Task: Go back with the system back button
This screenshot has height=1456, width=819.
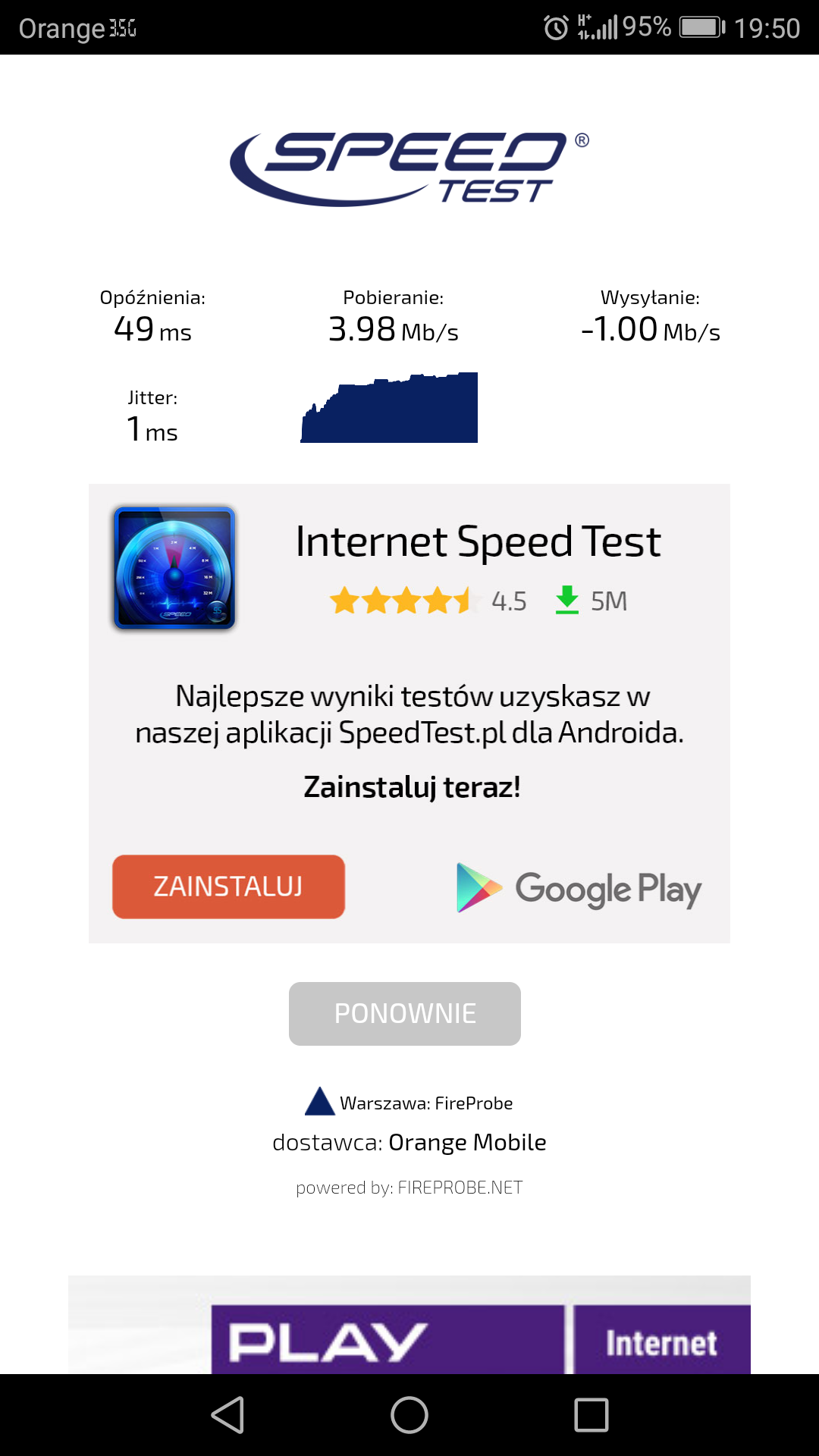Action: (x=227, y=1415)
